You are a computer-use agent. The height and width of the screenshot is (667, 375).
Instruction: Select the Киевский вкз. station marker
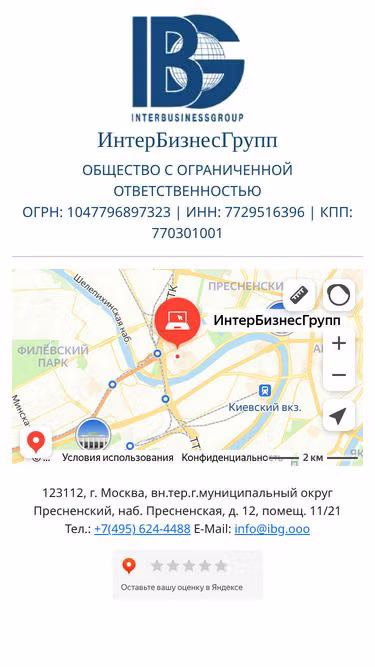265,390
